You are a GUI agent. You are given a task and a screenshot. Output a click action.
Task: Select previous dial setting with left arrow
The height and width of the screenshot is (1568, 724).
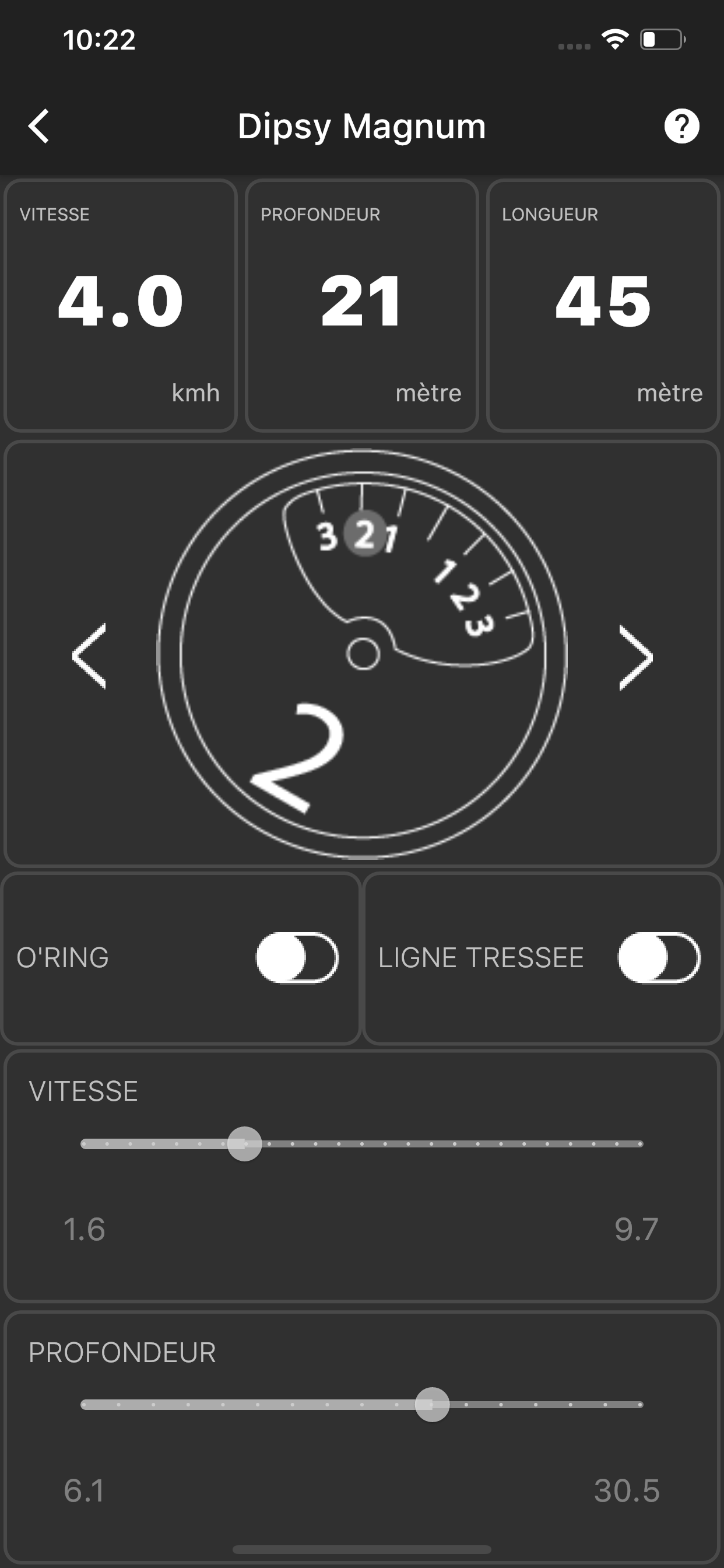(89, 656)
